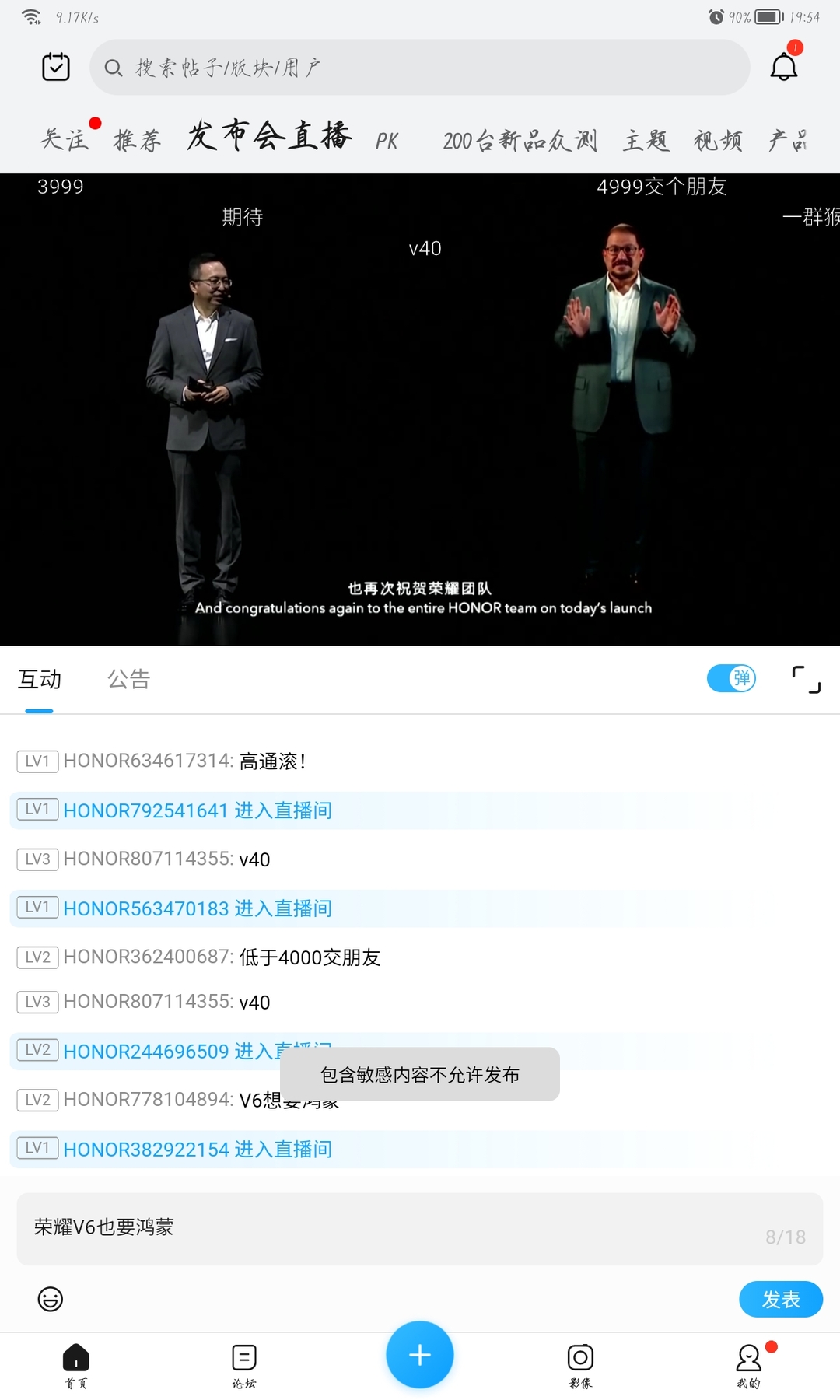
Task: Open the 公告 tab below the video
Action: pyautogui.click(x=128, y=679)
